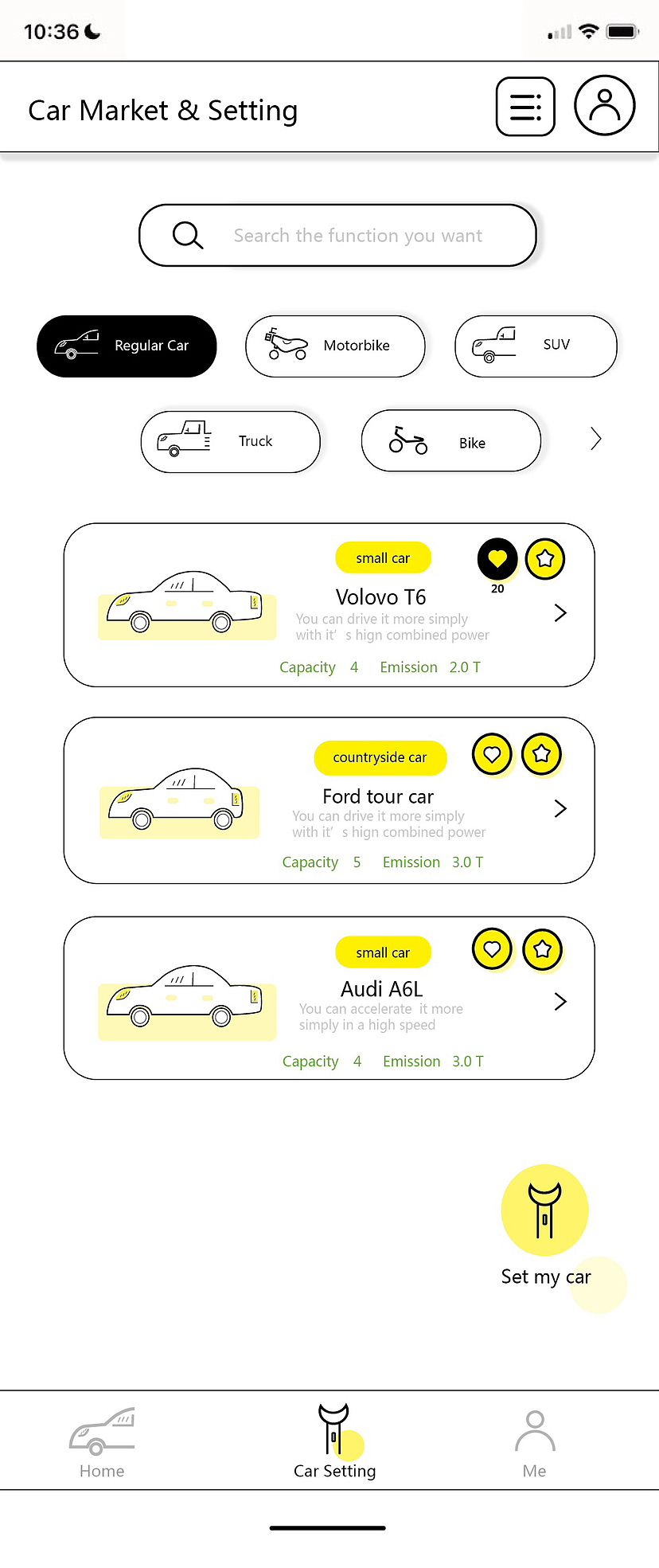Go to the Home tab

[102, 1443]
